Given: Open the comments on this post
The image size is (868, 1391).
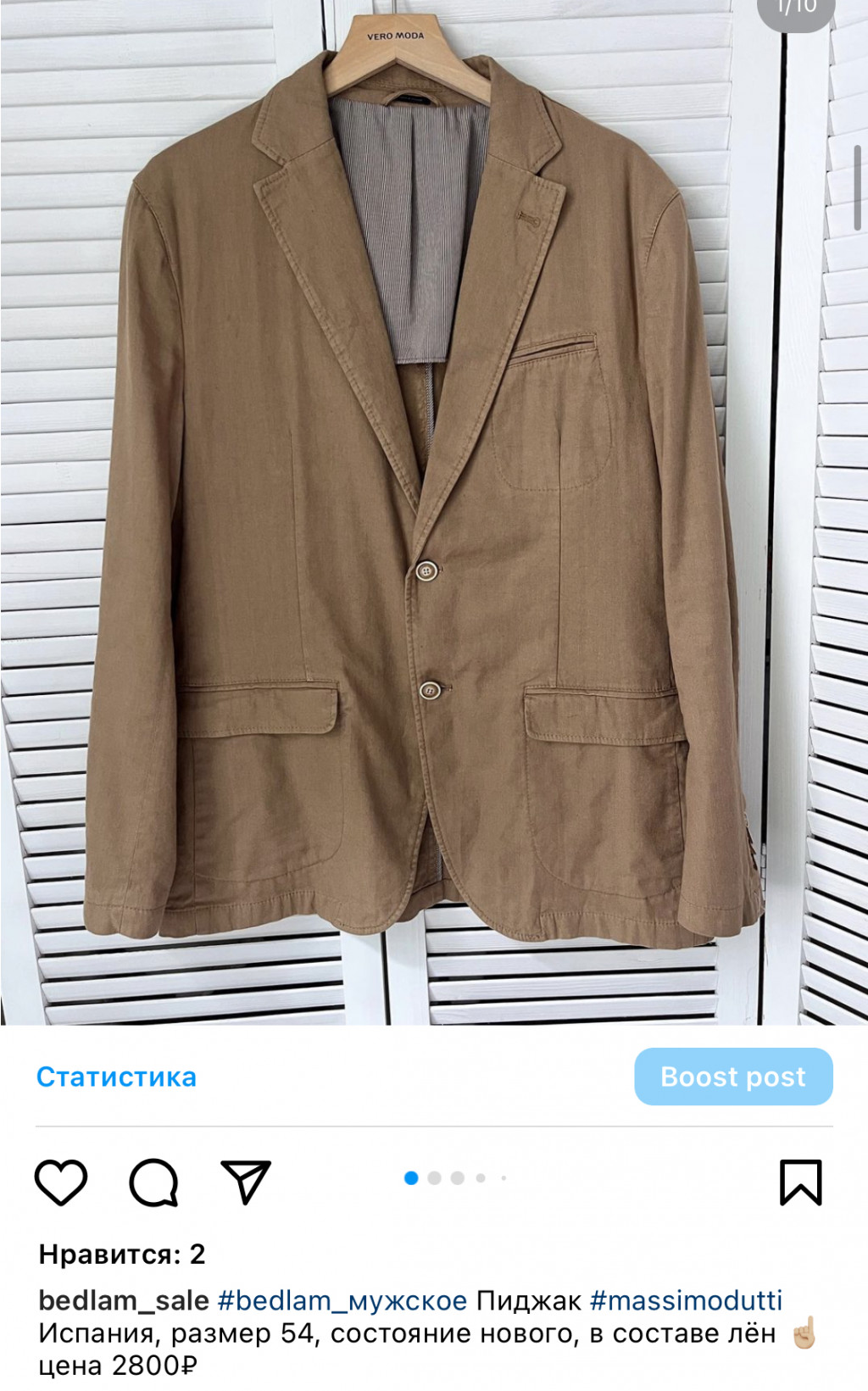Looking at the screenshot, I should [153, 1182].
